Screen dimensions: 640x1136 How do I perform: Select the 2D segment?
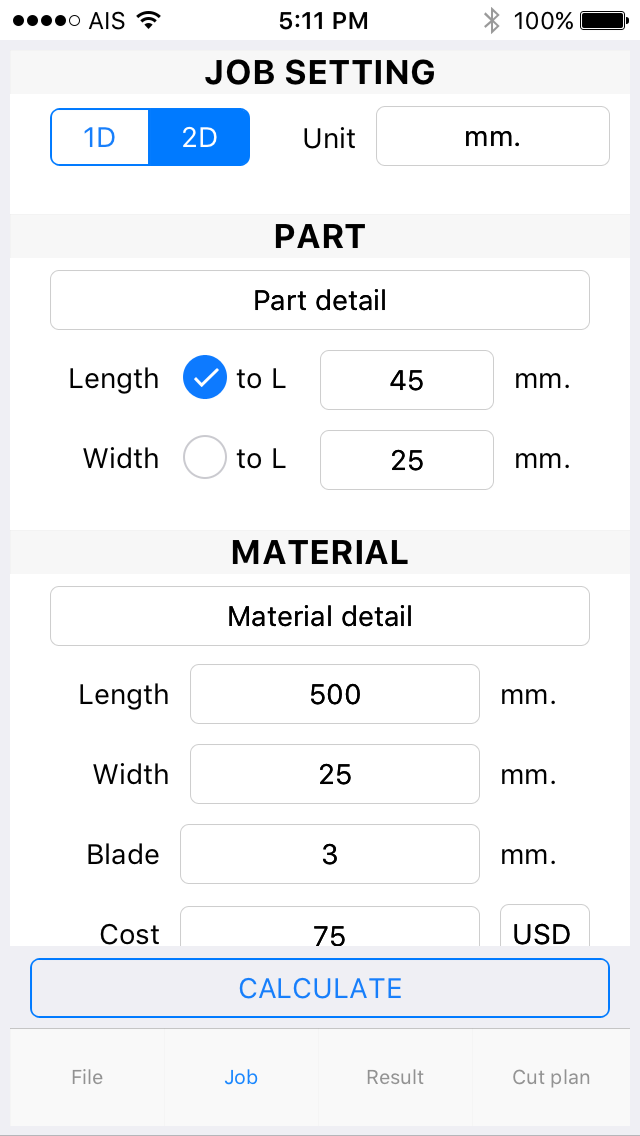199,138
